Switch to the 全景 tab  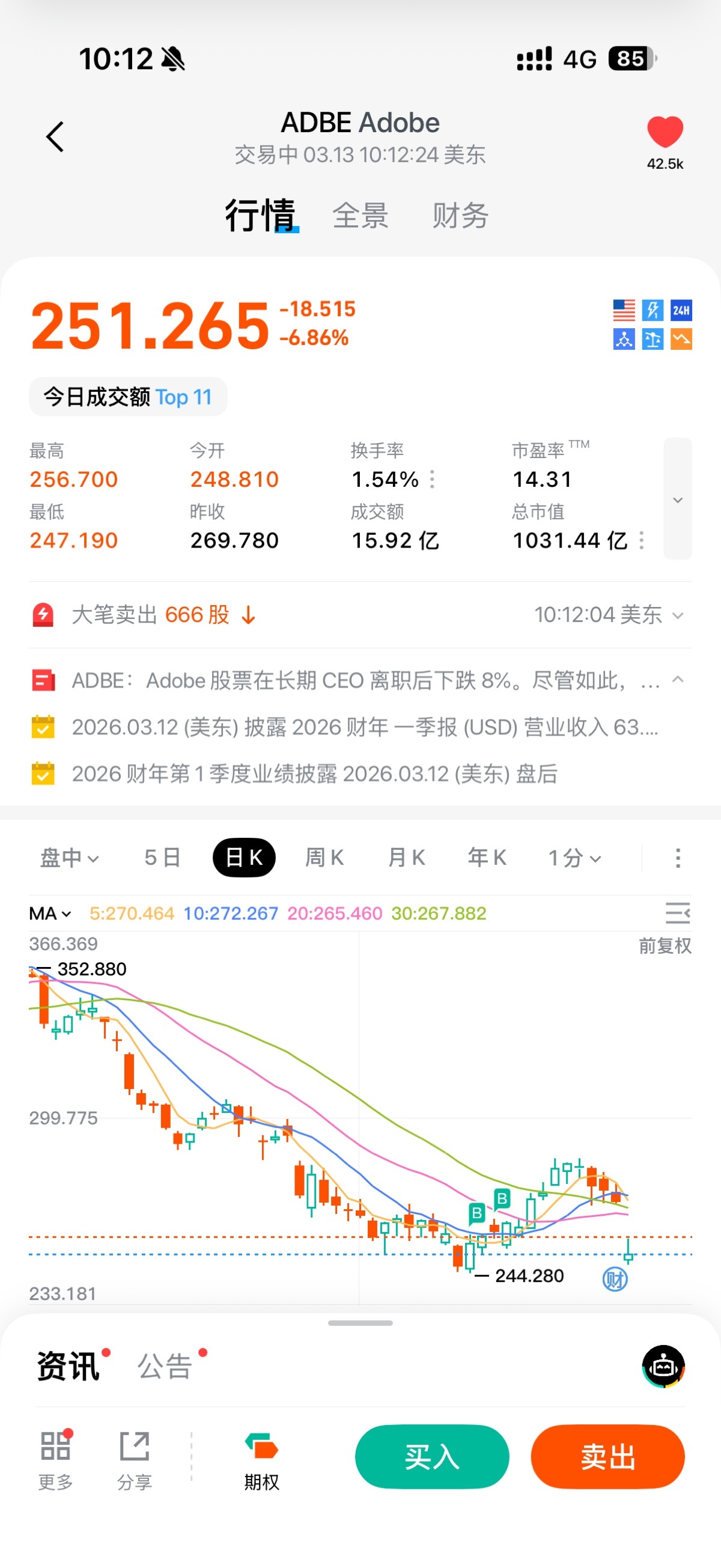click(360, 216)
